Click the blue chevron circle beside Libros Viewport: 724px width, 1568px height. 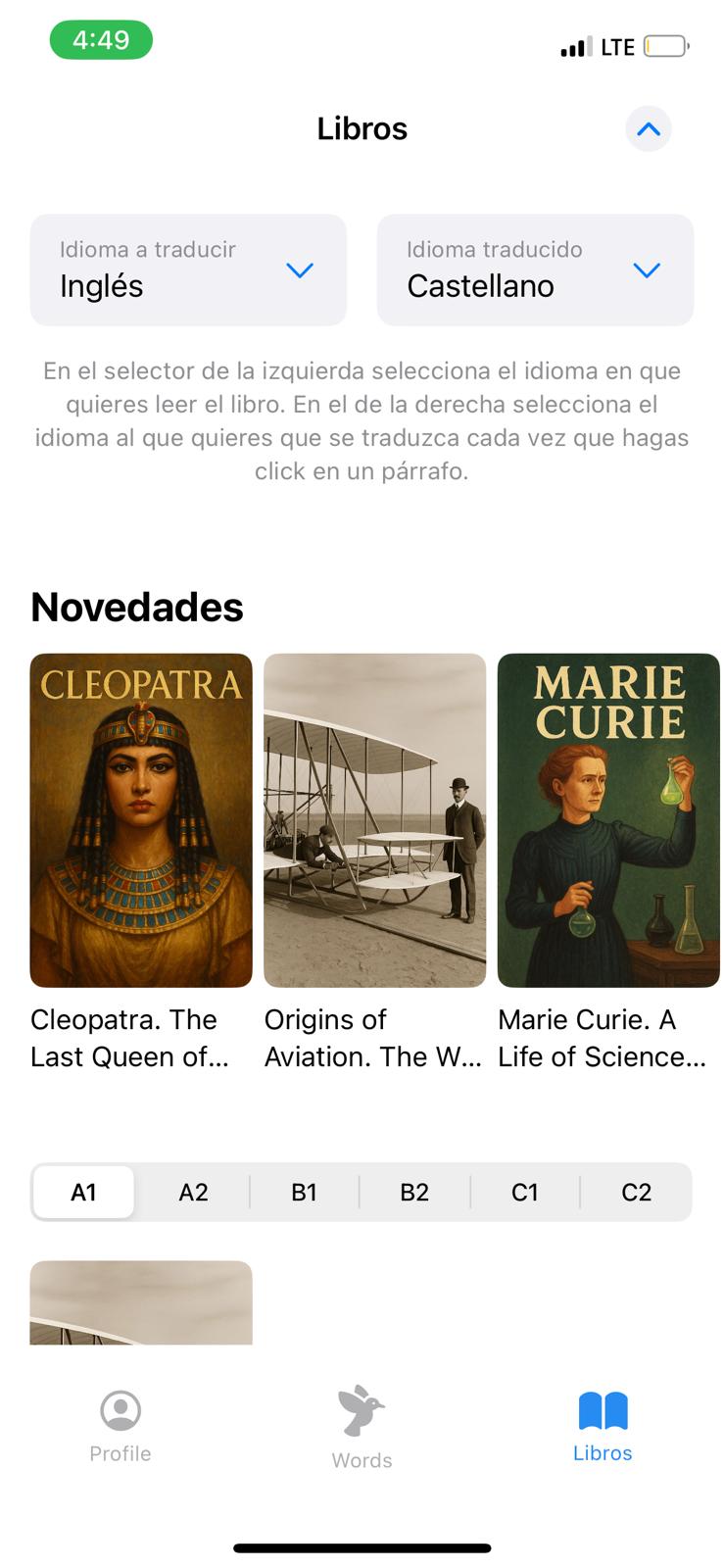pos(648,128)
